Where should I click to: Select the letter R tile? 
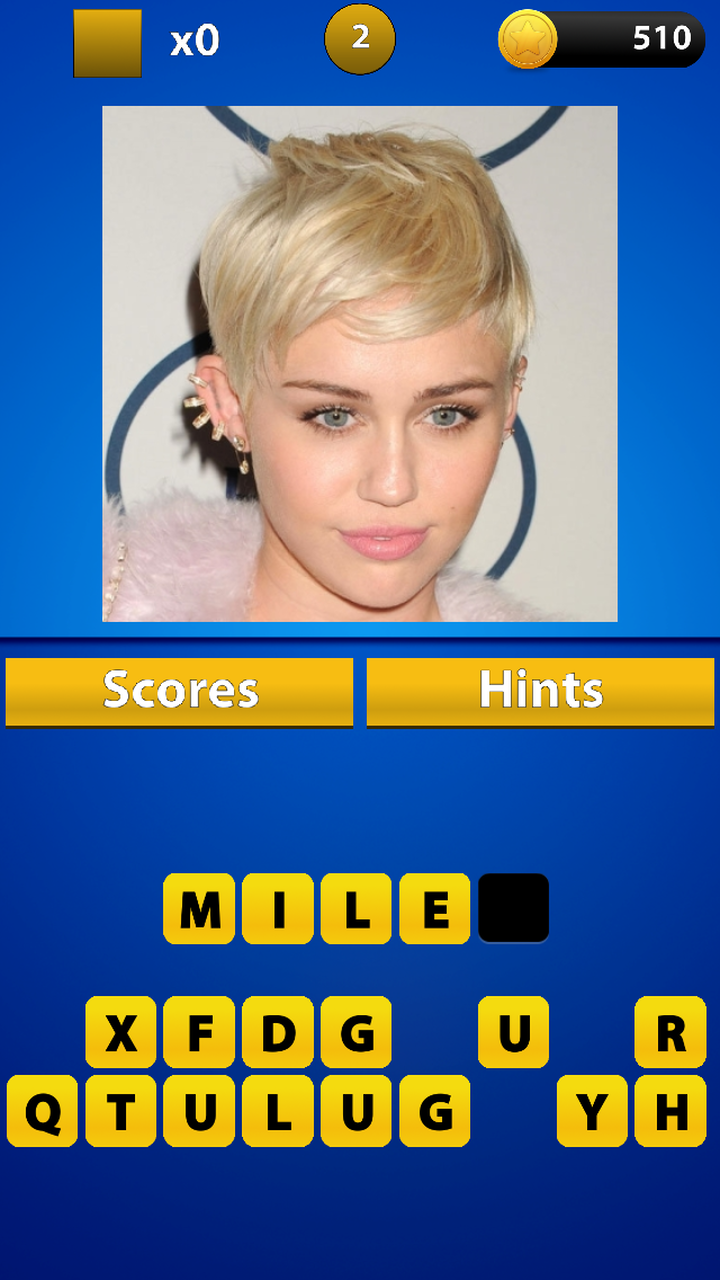pos(670,1033)
